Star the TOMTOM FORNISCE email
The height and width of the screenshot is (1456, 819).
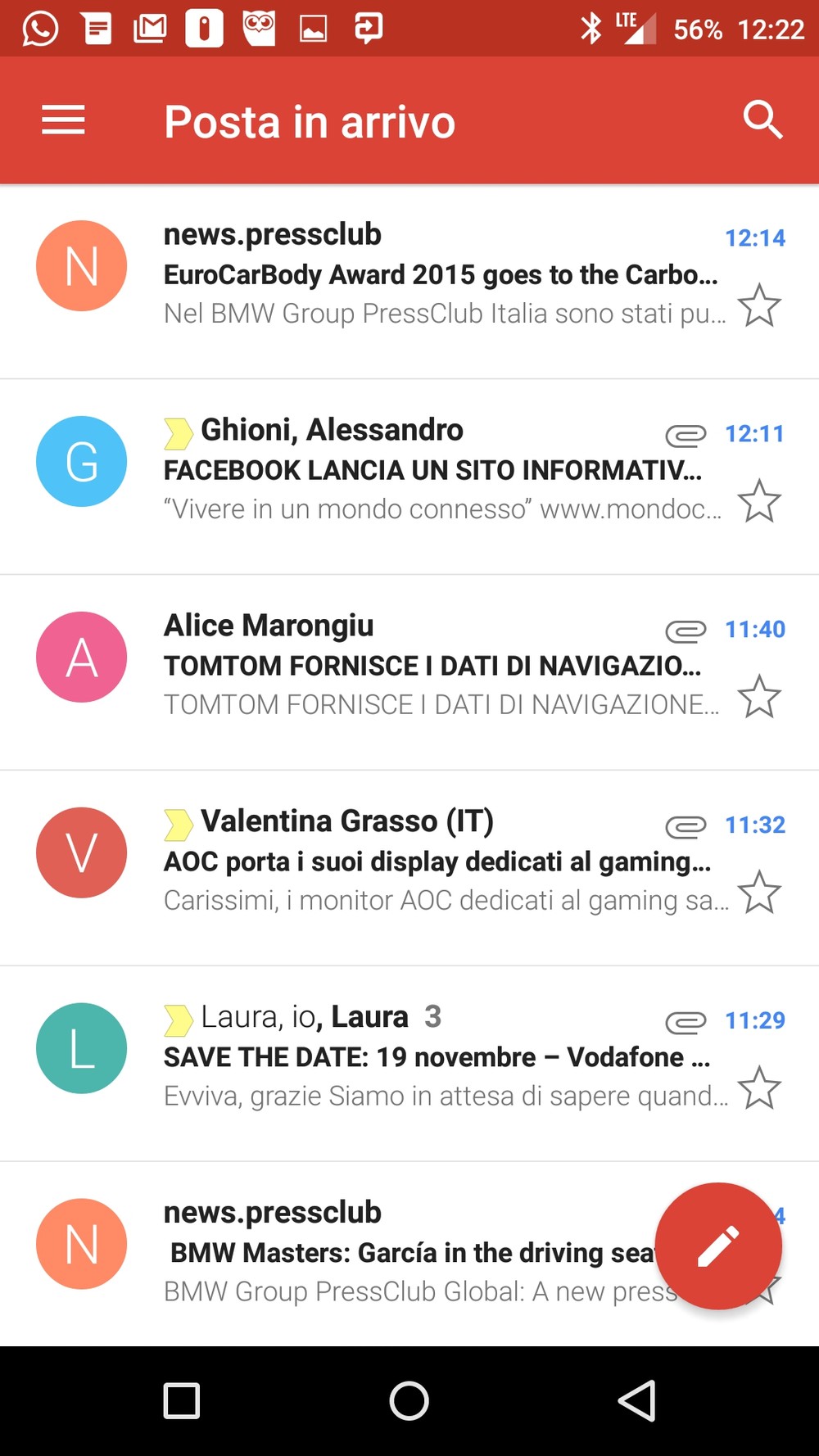click(x=759, y=696)
